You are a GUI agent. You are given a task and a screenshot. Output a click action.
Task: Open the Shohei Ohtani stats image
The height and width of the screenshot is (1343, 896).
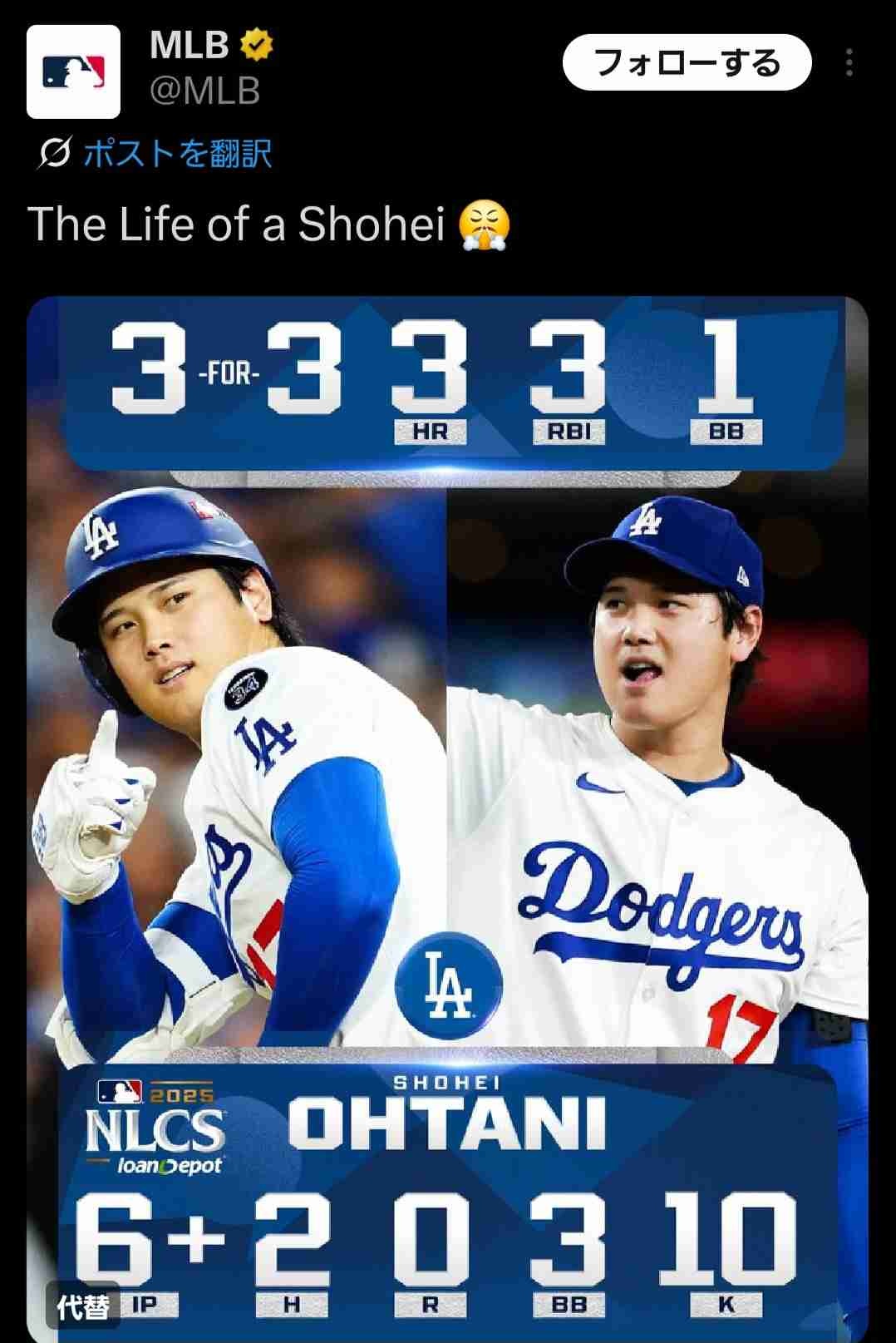coord(447,748)
